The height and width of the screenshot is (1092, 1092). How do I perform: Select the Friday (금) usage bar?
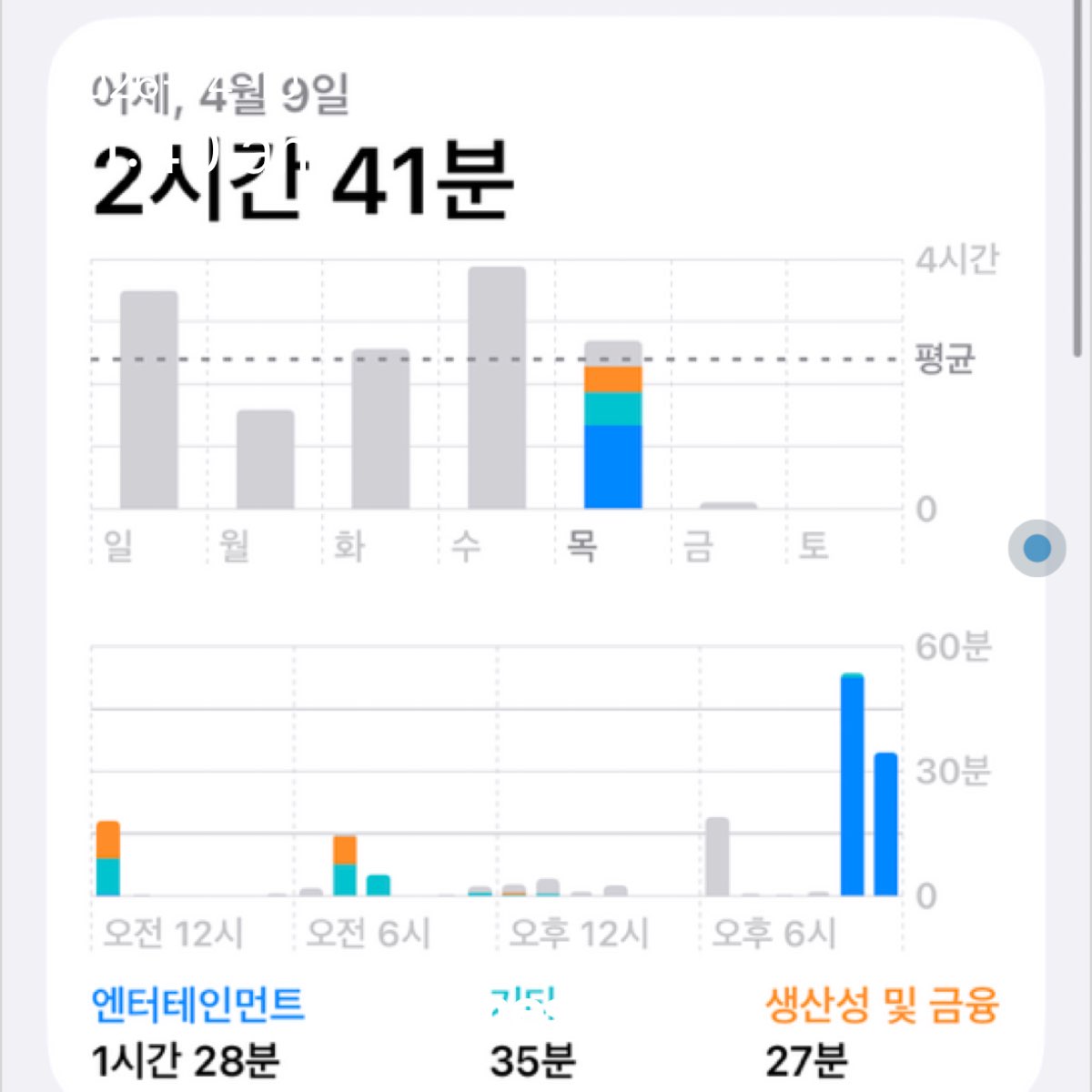tap(728, 505)
